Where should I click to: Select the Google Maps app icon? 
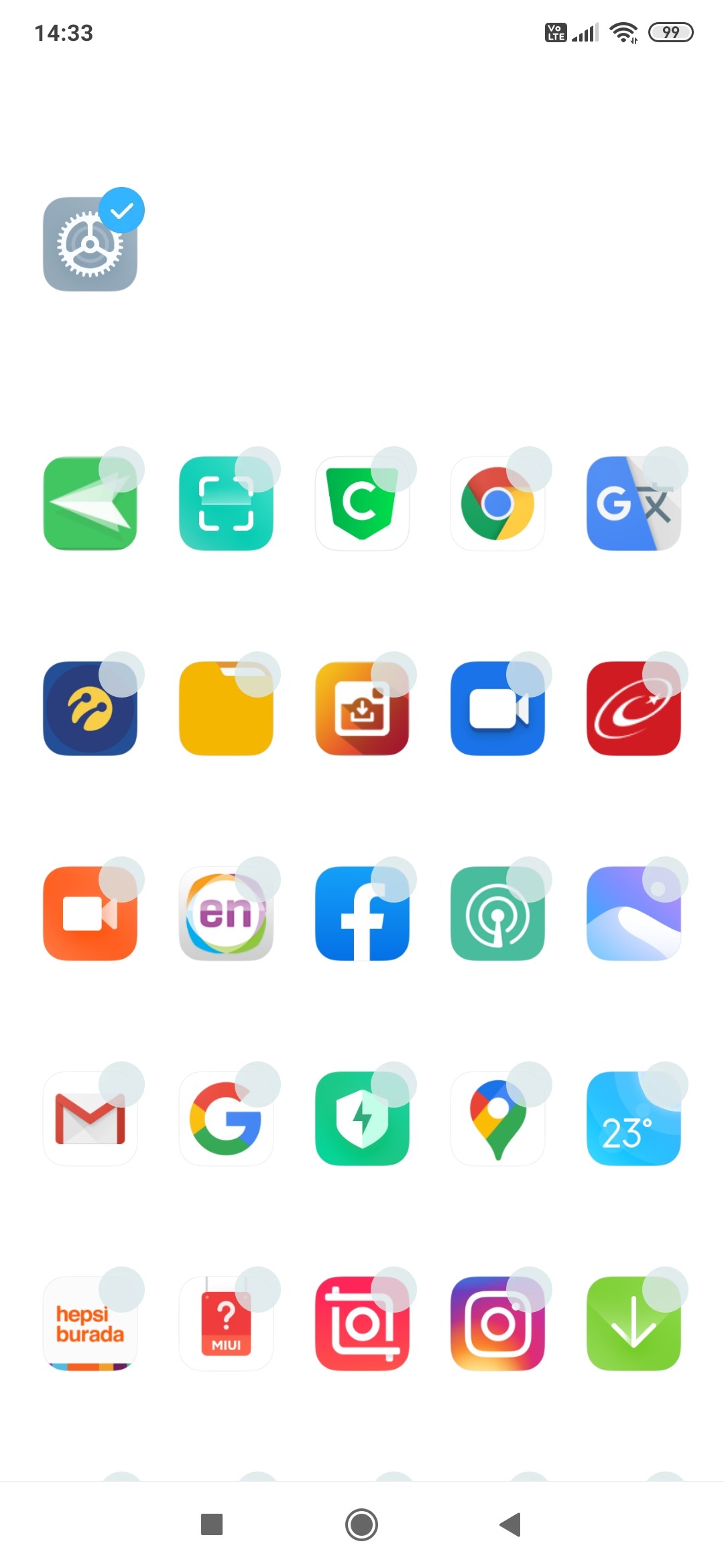tap(497, 1118)
